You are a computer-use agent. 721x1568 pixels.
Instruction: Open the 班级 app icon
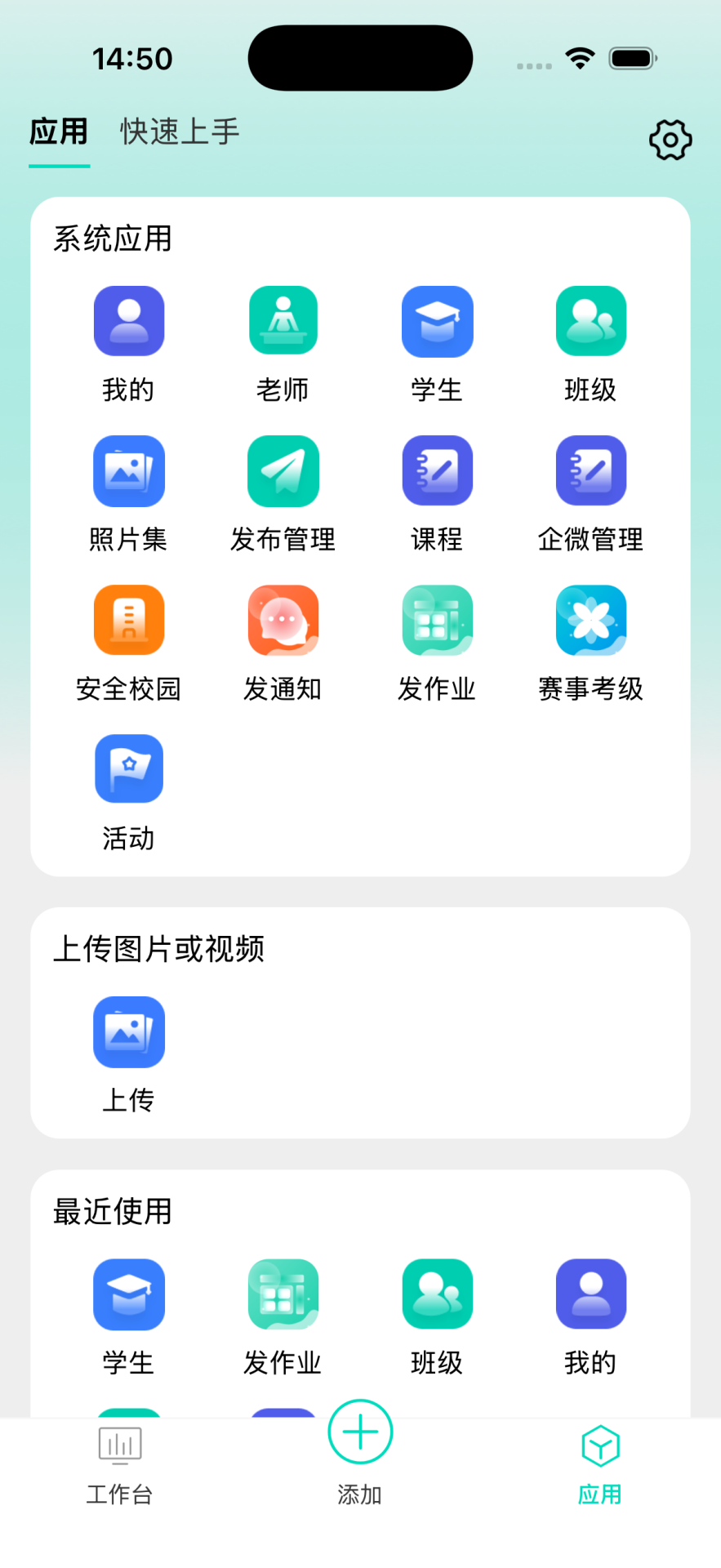(x=590, y=321)
